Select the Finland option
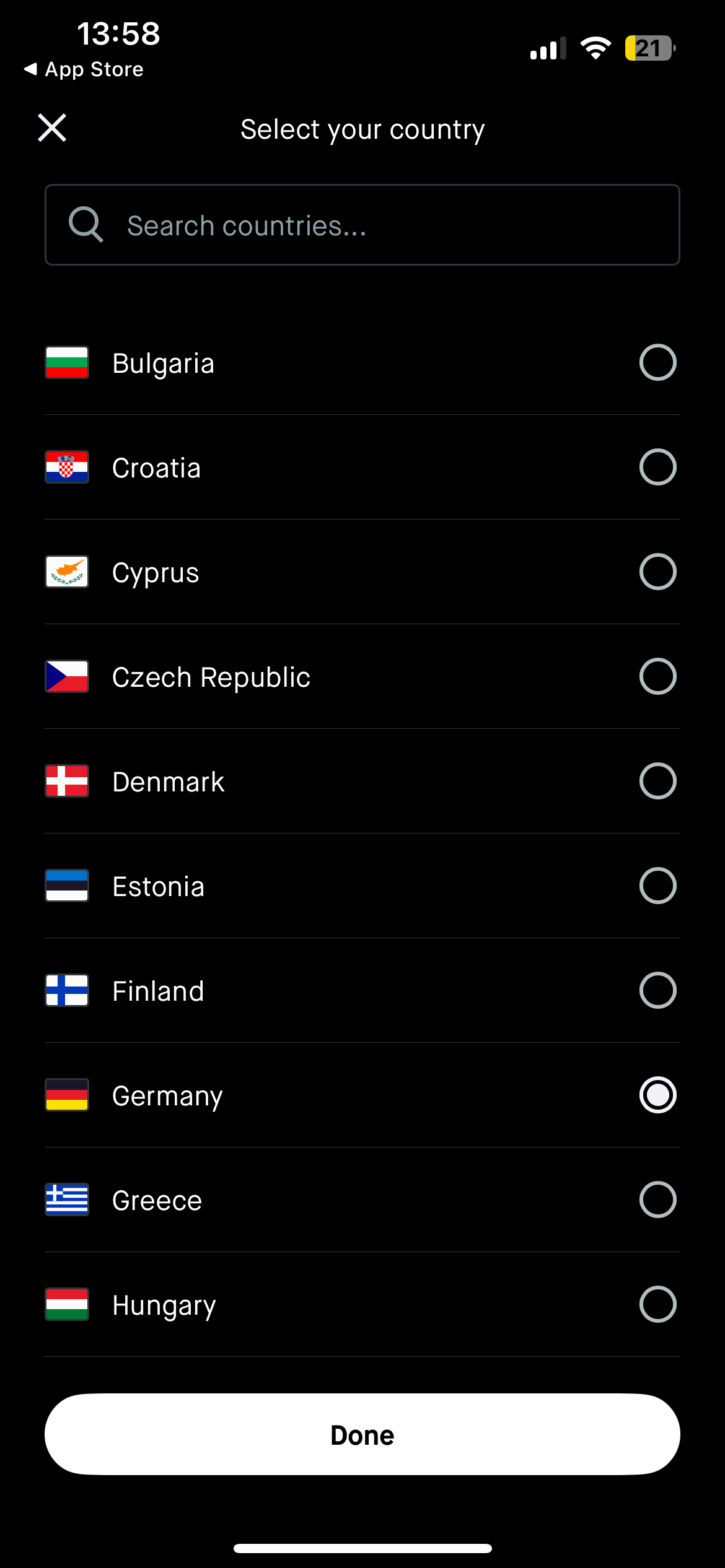Image resolution: width=725 pixels, height=1568 pixels. [x=657, y=991]
